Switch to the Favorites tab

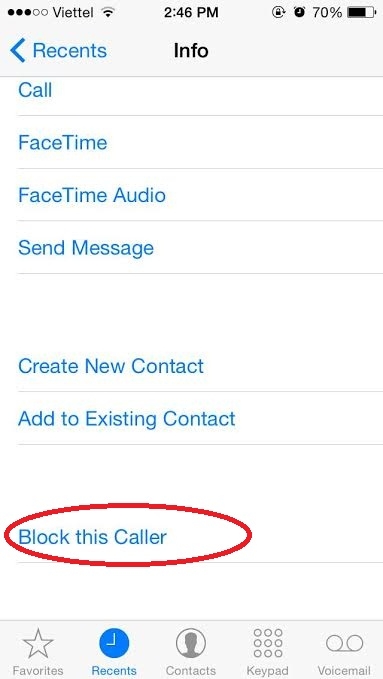point(38,652)
